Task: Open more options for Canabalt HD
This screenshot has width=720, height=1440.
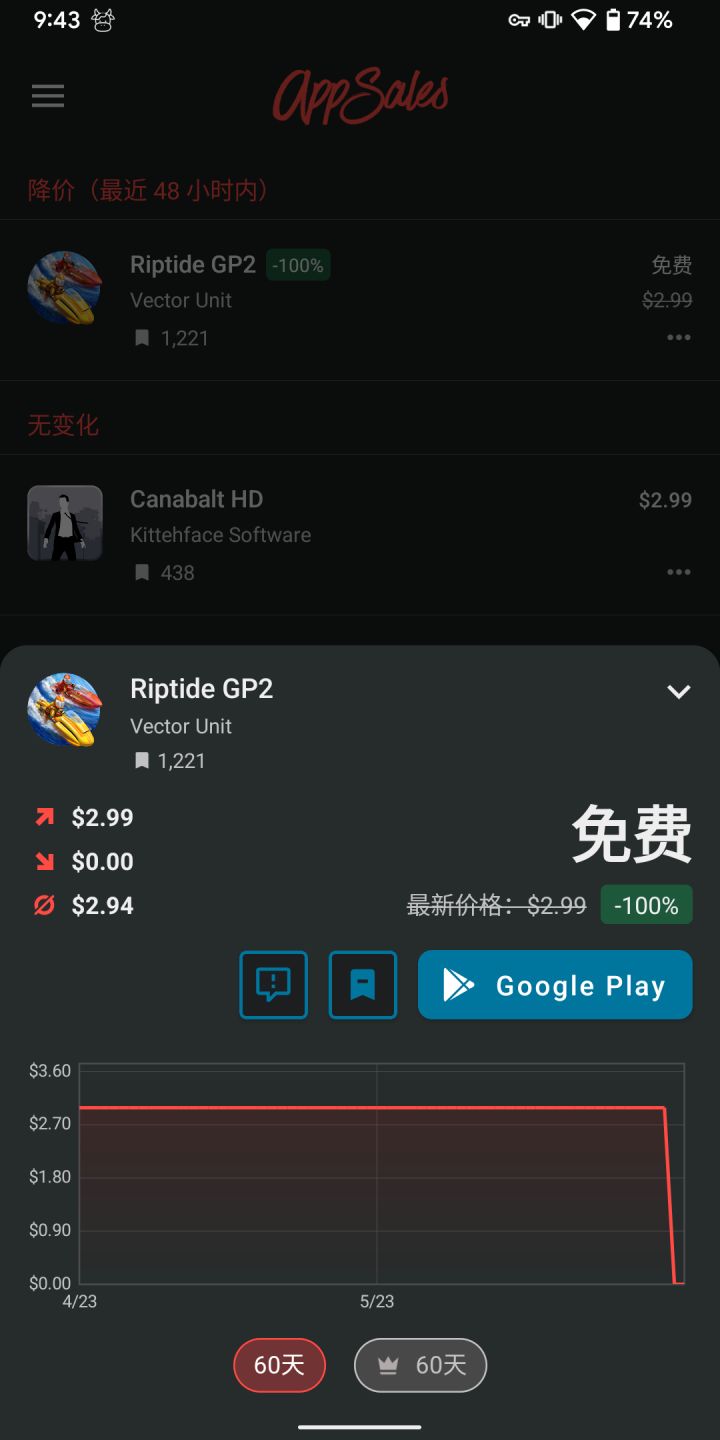Action: coord(679,572)
